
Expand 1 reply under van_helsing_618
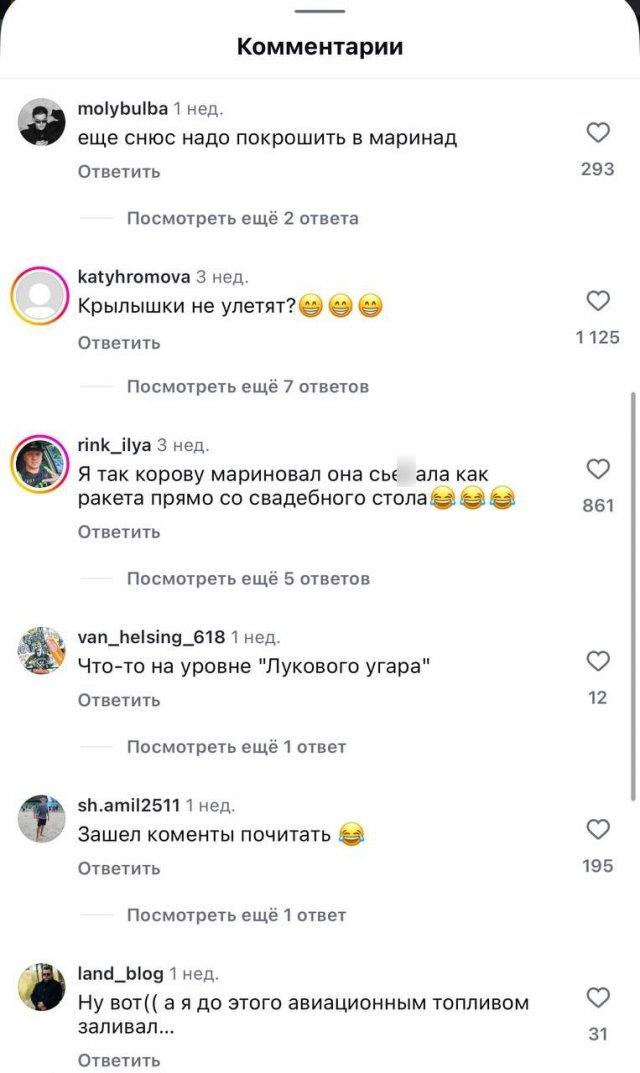point(236,746)
